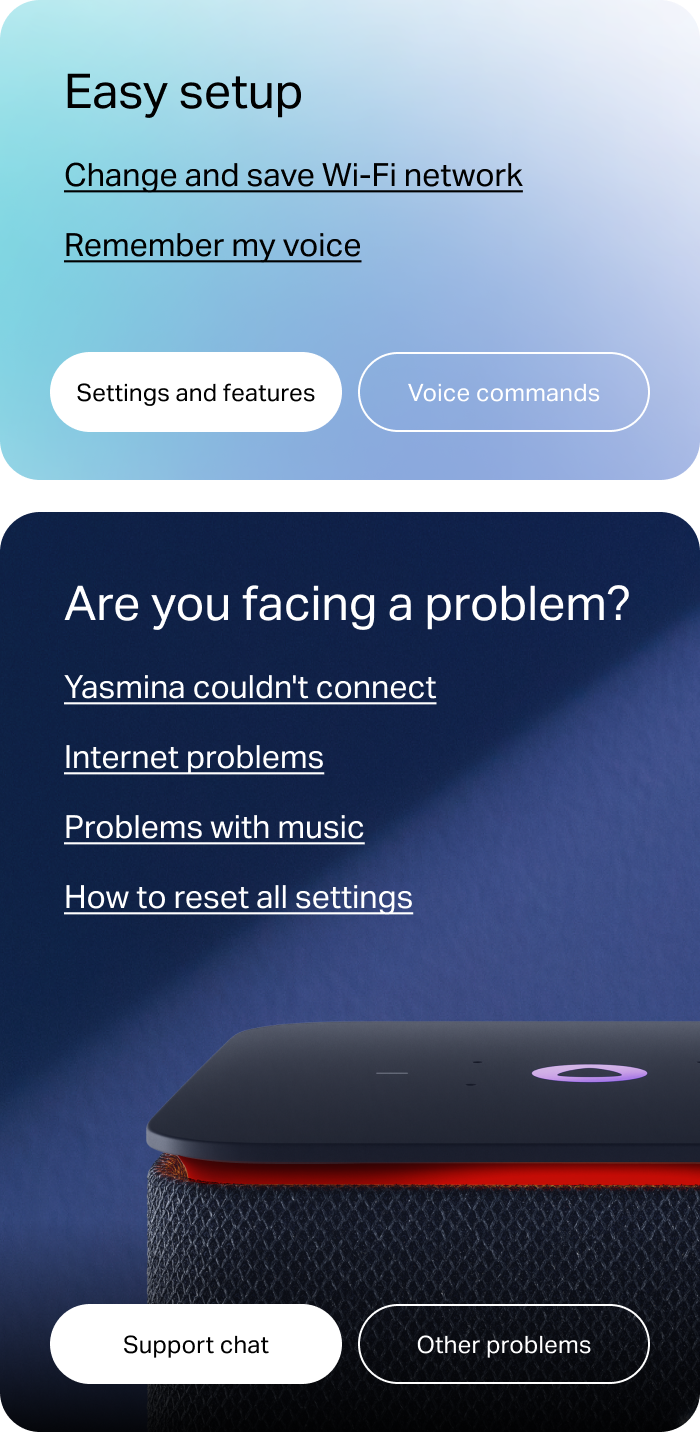
Task: Open the Voice commands button
Action: click(504, 392)
